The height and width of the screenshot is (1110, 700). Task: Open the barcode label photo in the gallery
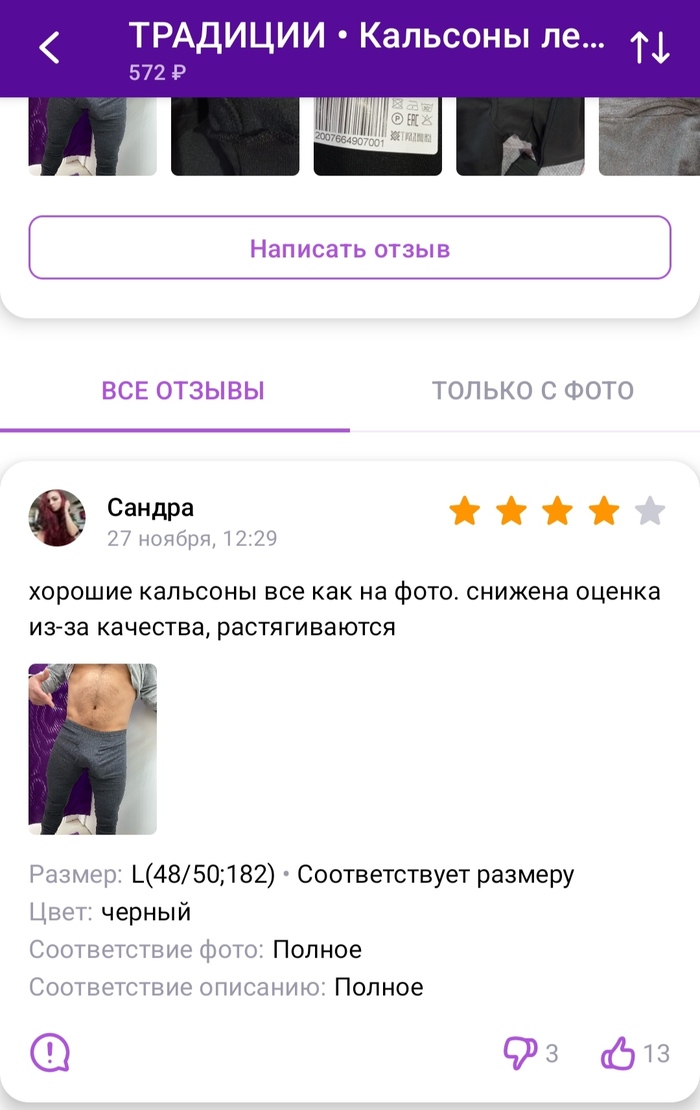pos(377,136)
